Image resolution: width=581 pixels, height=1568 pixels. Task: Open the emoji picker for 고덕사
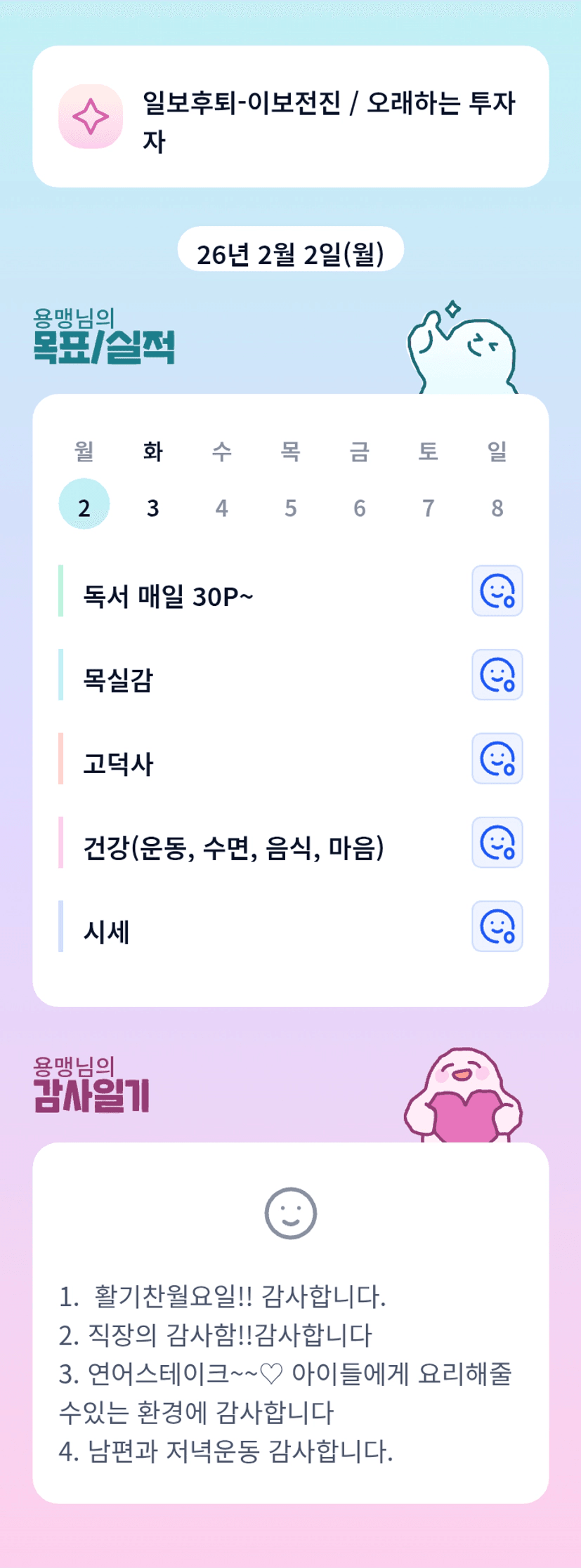pos(497,758)
